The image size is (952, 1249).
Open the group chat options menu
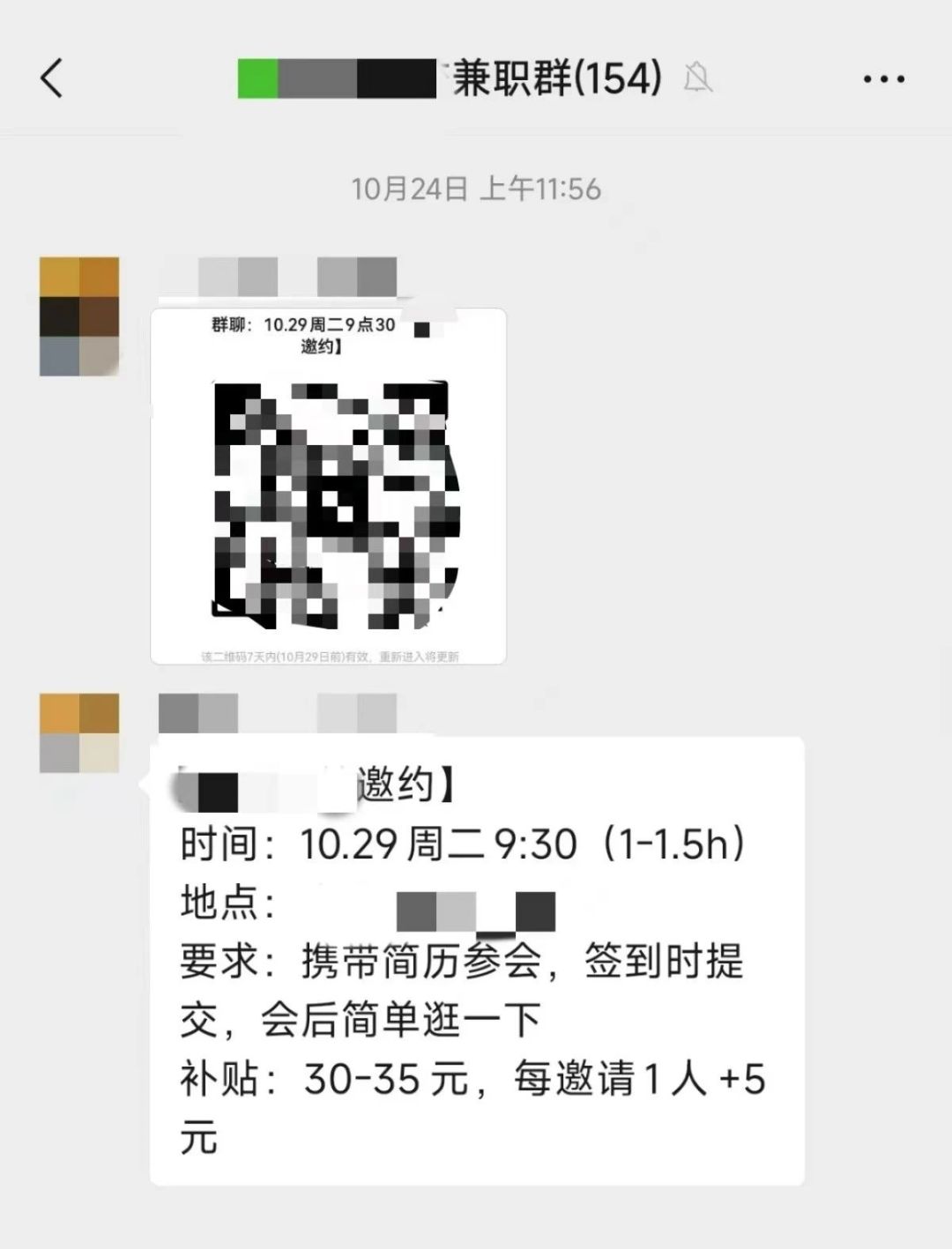(883, 79)
